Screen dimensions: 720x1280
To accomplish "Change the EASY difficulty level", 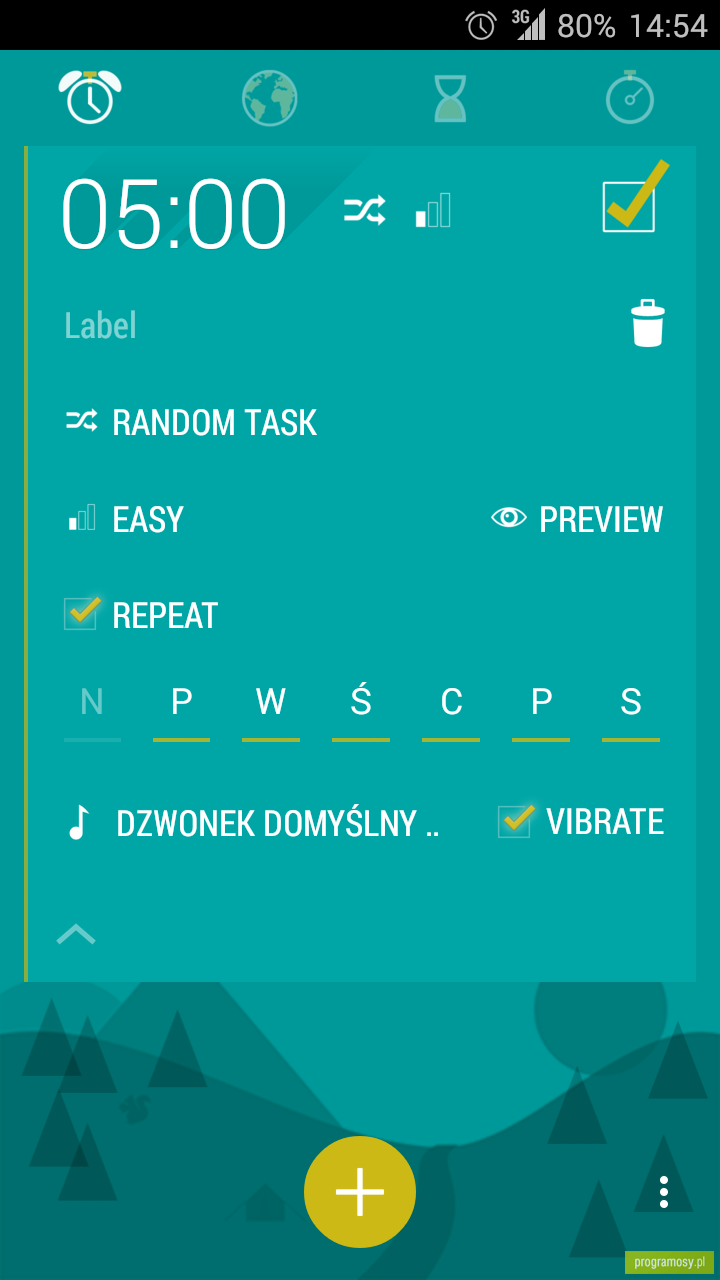I will [x=125, y=520].
